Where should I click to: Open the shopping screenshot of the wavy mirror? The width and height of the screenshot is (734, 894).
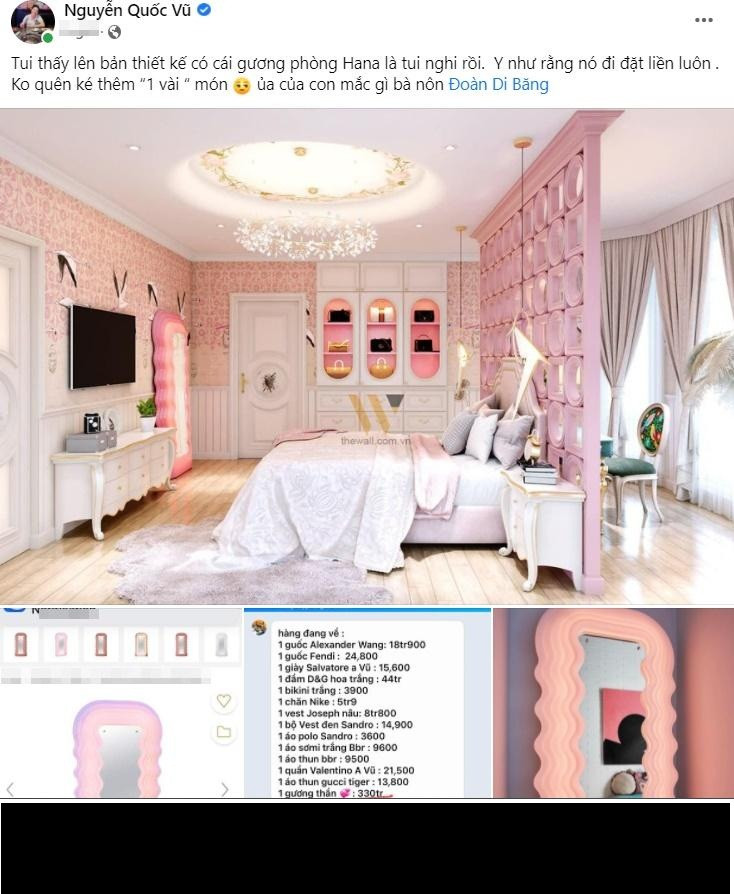[120, 702]
